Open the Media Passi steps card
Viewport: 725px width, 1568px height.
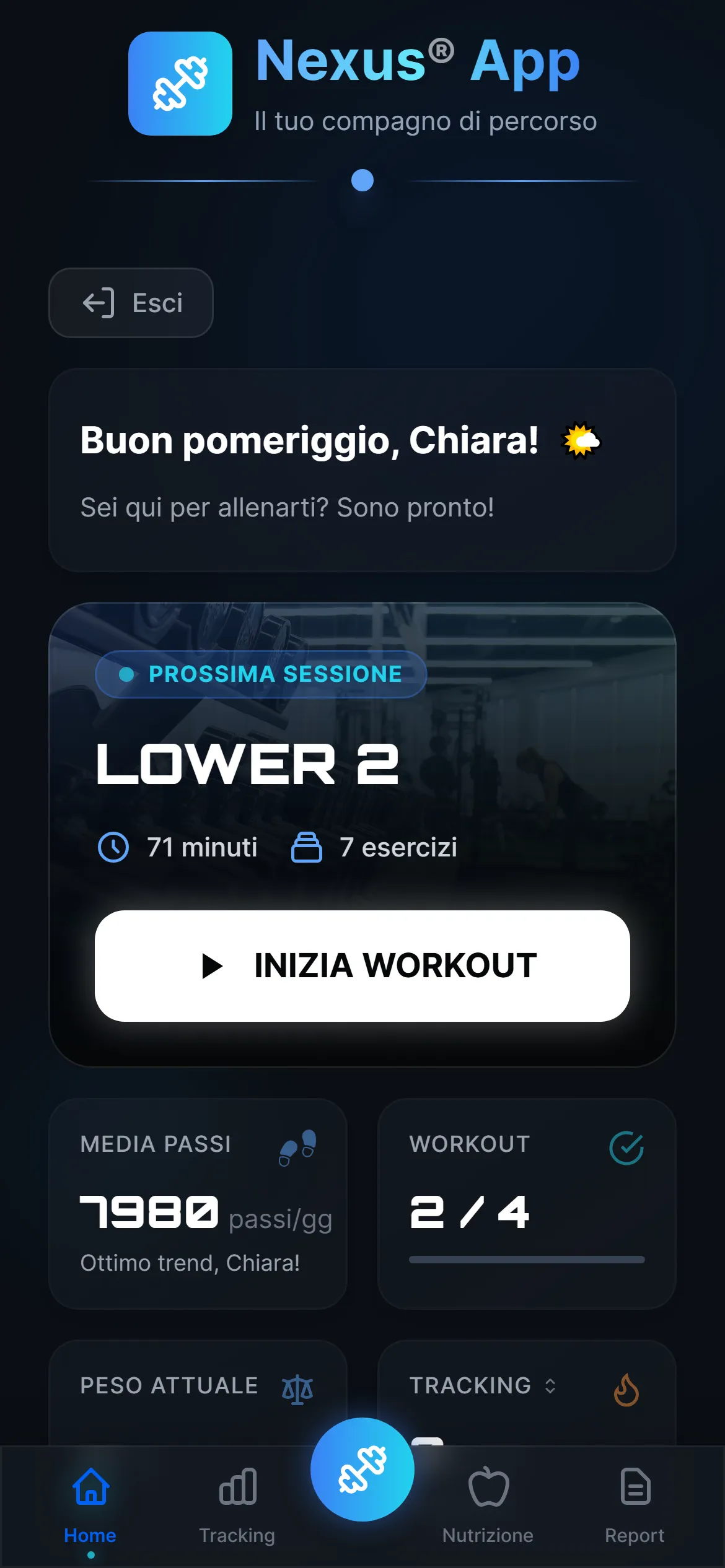click(x=198, y=1203)
